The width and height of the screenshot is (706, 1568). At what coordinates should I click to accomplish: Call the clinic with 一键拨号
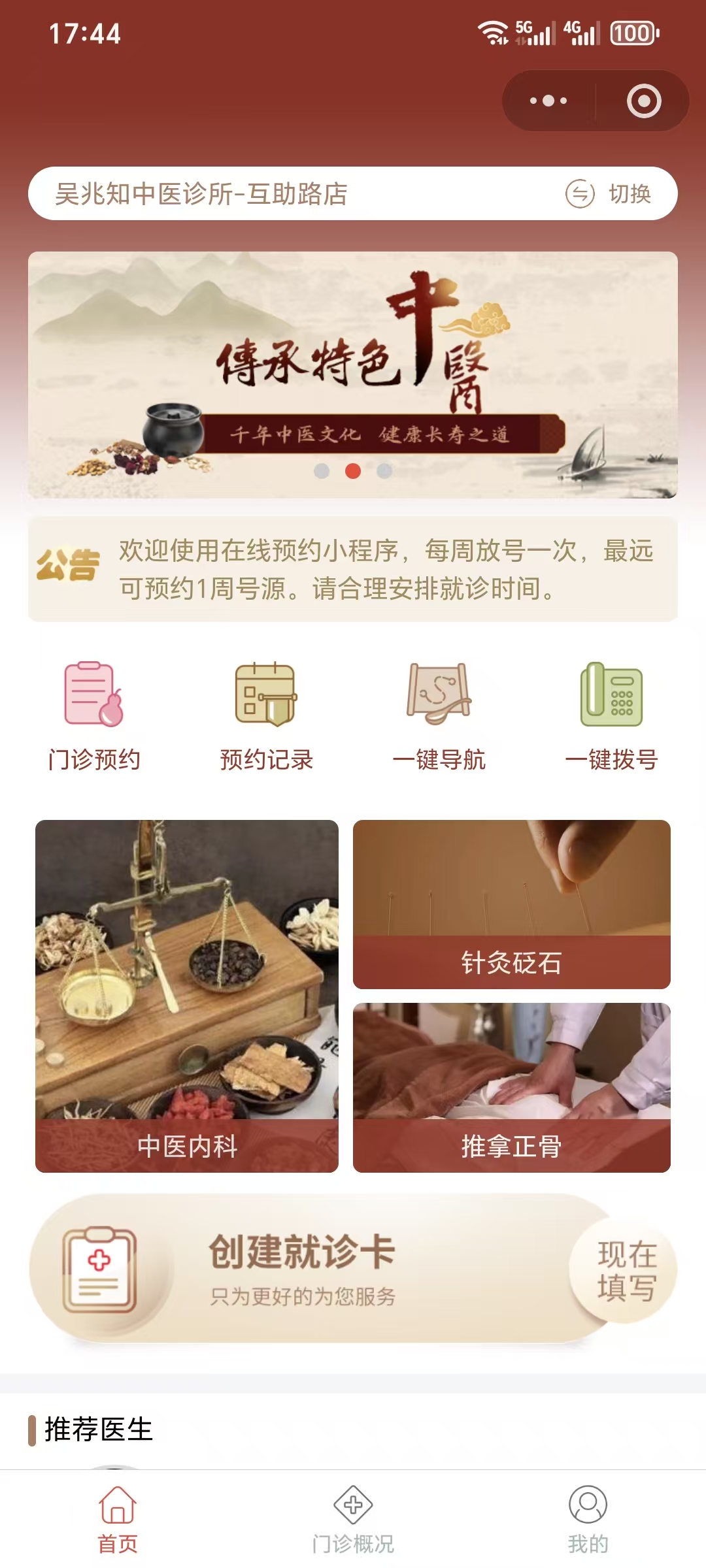(x=611, y=716)
